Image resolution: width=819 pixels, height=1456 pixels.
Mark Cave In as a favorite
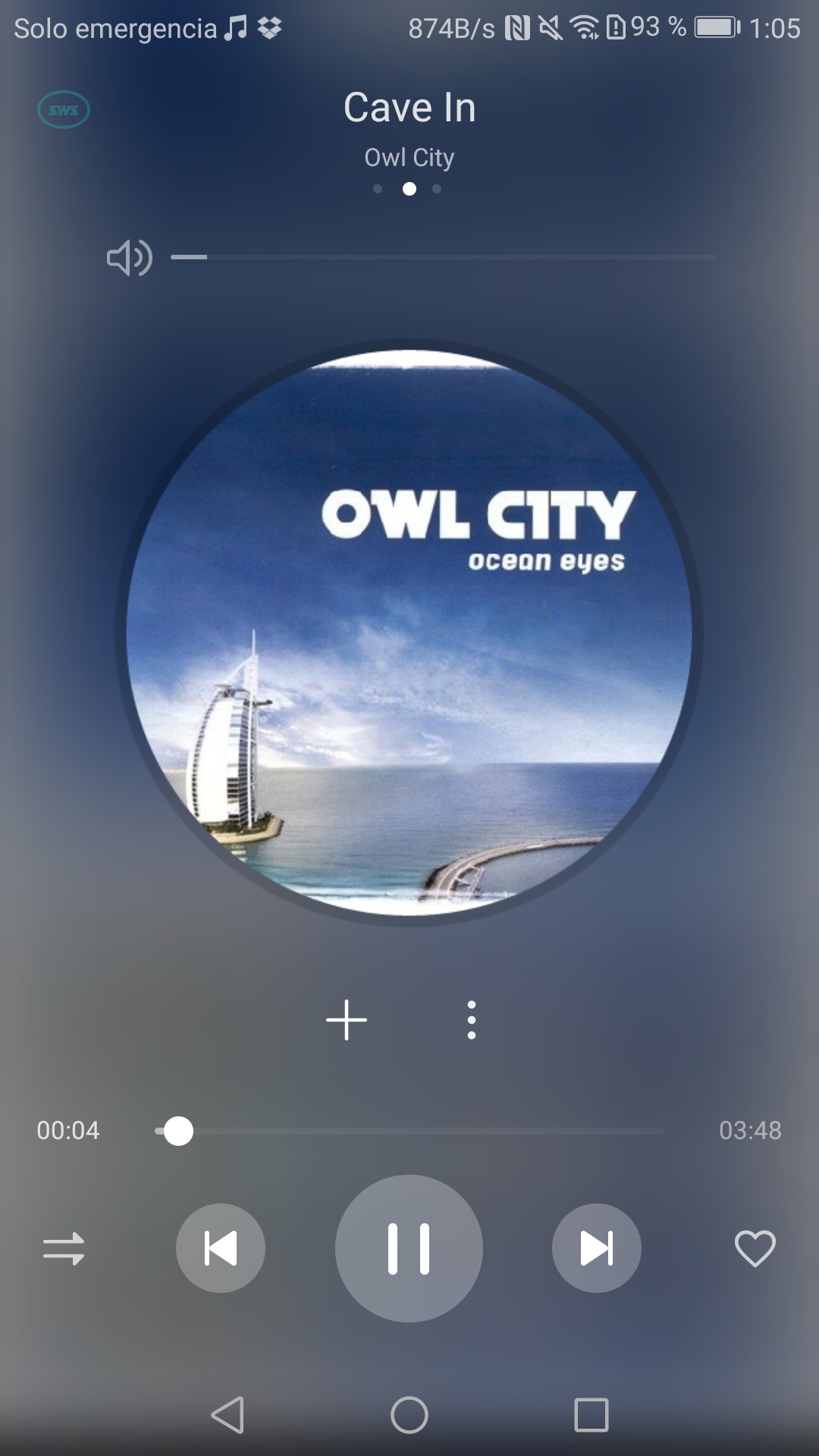coord(755,1248)
